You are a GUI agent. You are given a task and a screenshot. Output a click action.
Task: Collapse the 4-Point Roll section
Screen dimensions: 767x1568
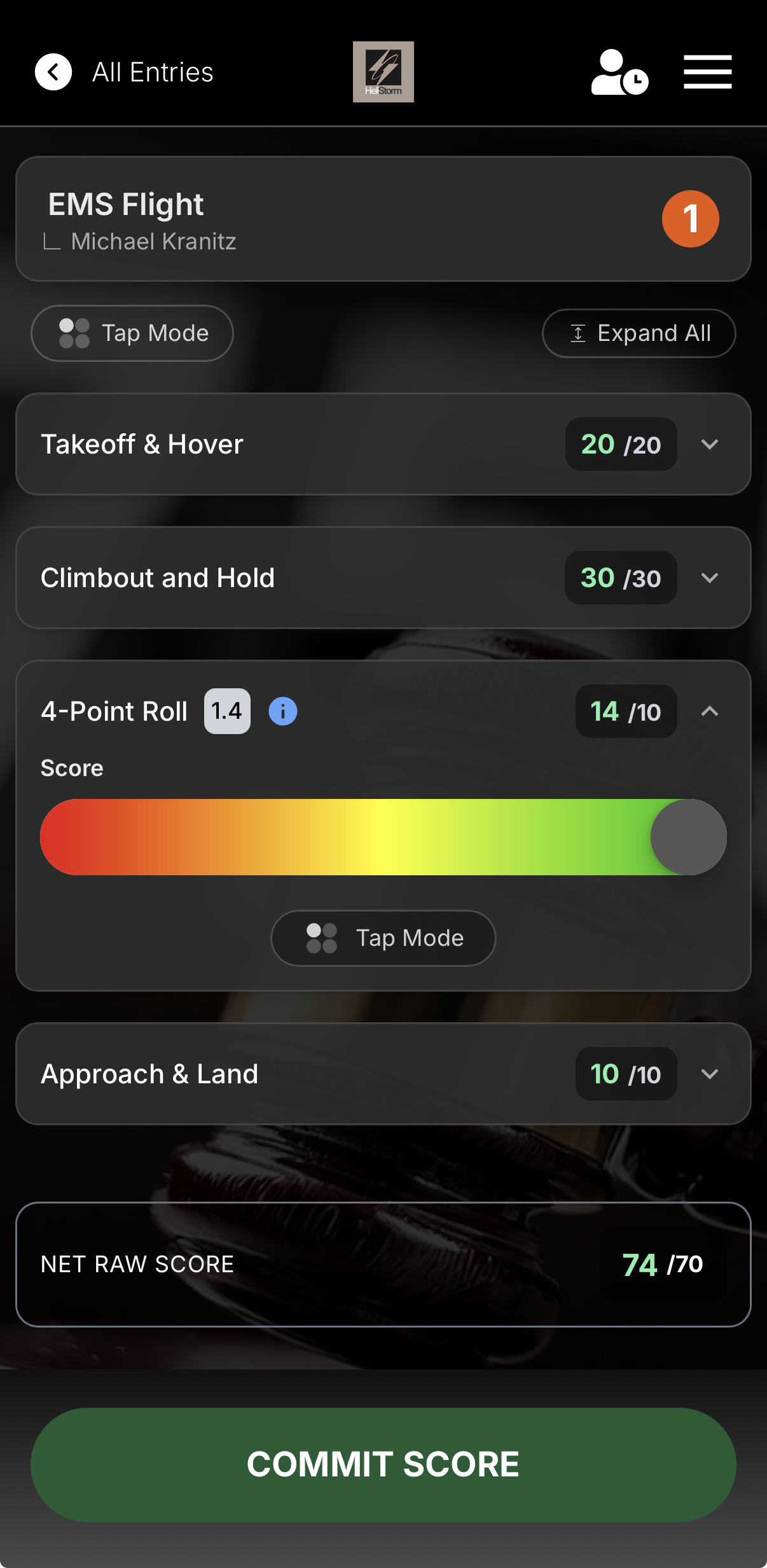709,711
